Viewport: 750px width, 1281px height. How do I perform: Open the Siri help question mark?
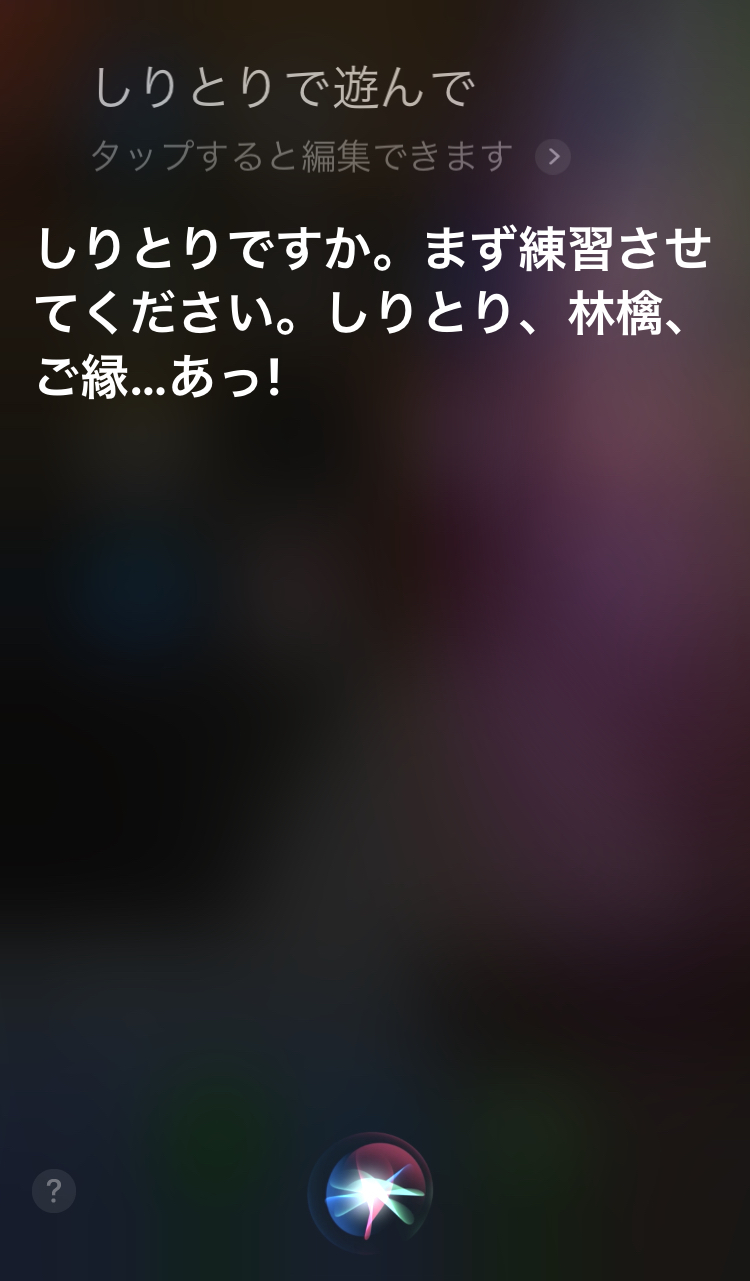tap(54, 1191)
